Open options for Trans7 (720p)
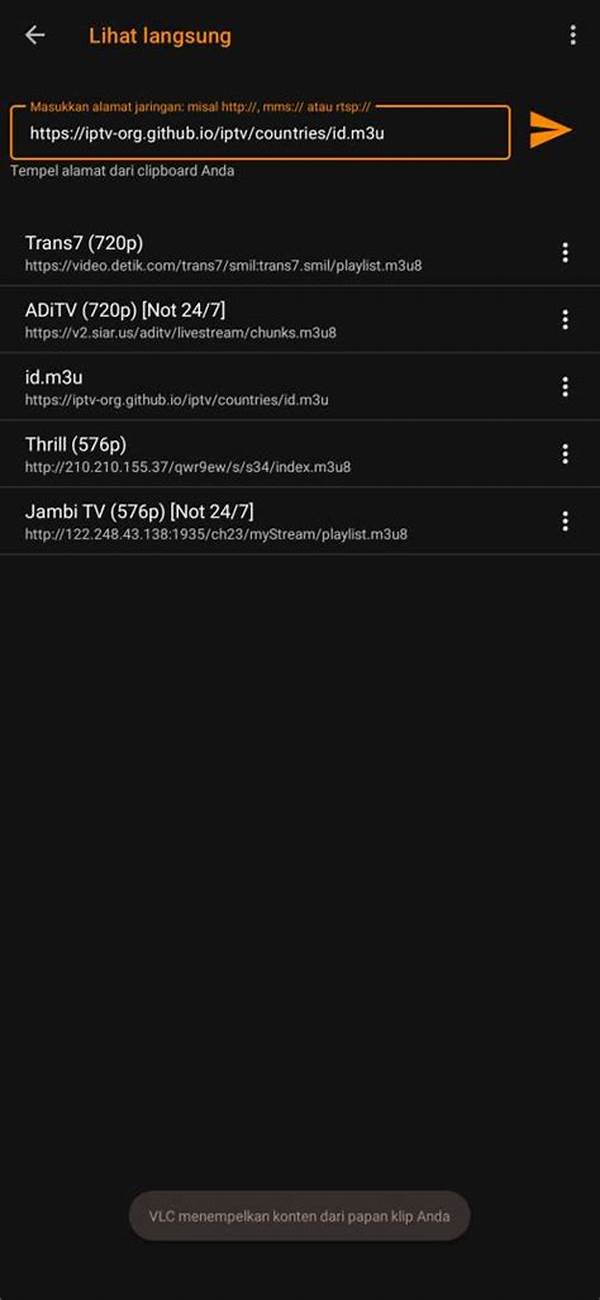The width and height of the screenshot is (600, 1300). pos(565,253)
